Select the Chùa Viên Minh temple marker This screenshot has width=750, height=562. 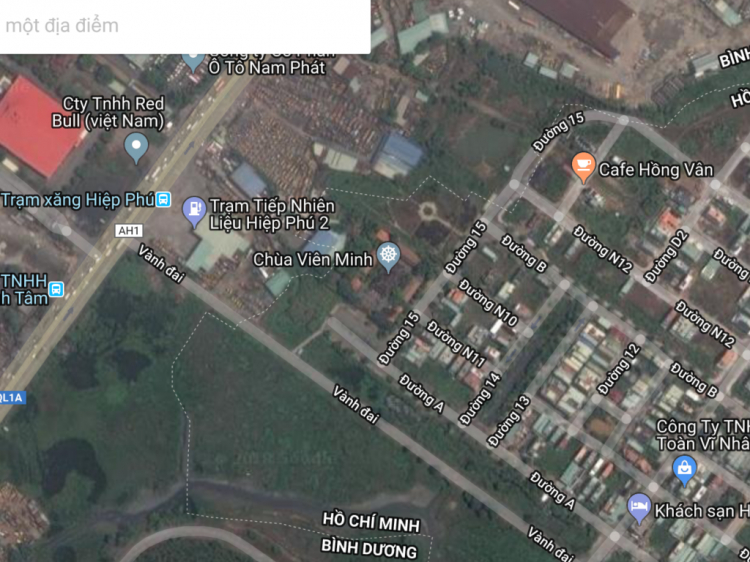point(387,258)
